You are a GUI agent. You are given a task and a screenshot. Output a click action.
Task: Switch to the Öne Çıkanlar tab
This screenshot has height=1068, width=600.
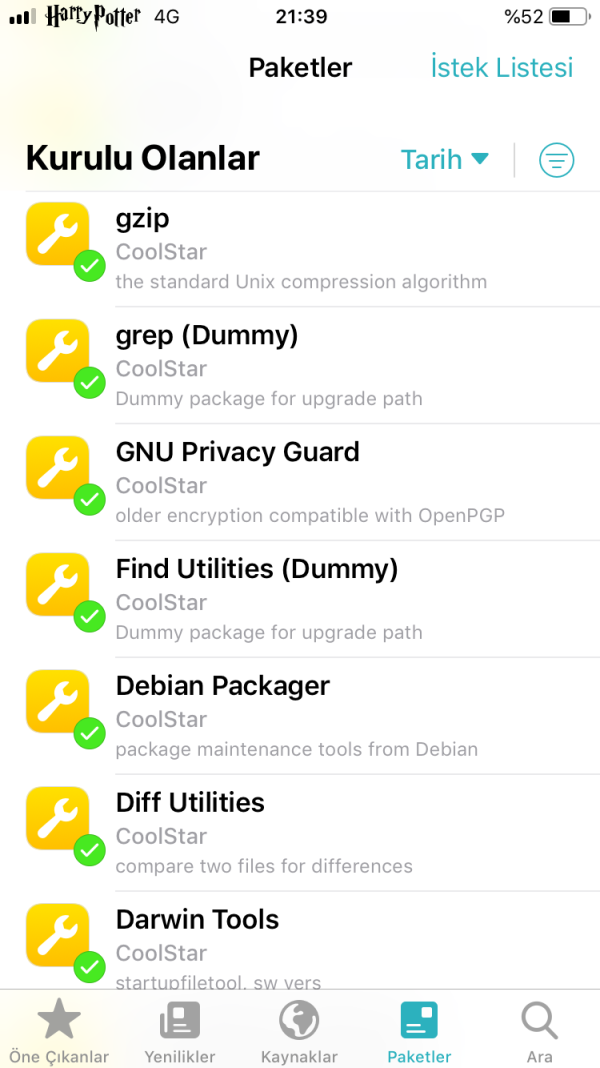[x=59, y=1032]
